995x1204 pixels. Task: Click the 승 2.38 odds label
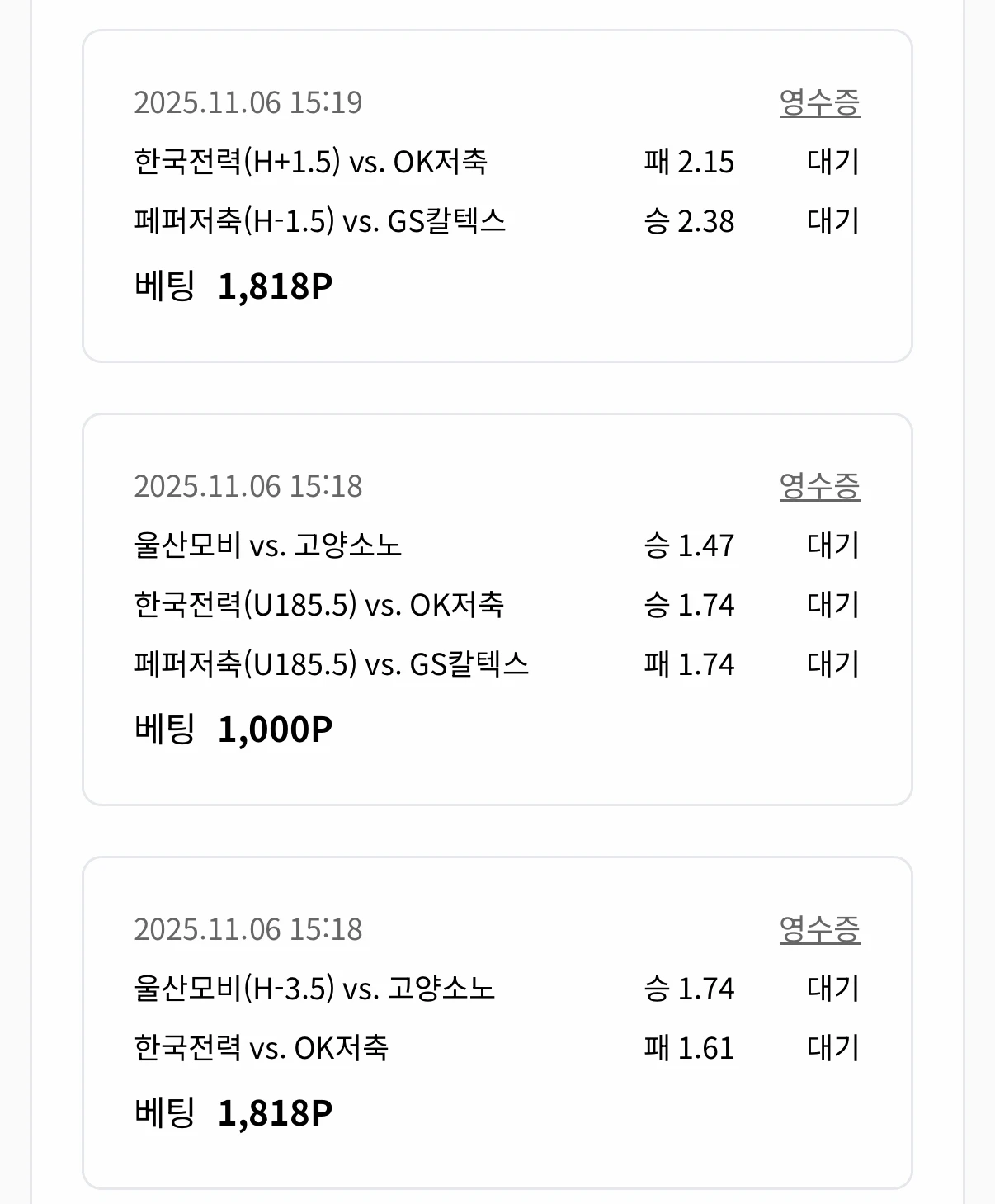point(689,220)
